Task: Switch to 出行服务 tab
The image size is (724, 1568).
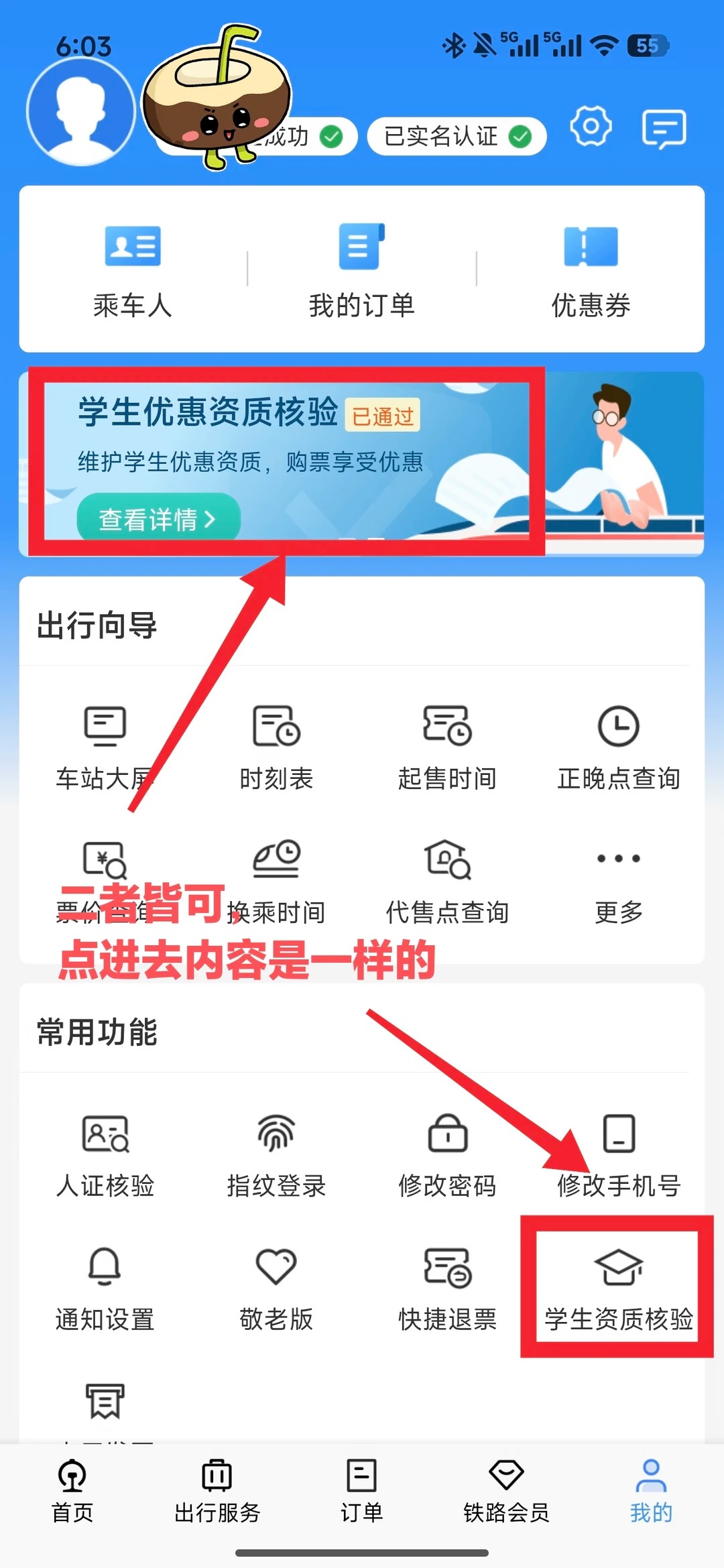Action: pos(217,1491)
